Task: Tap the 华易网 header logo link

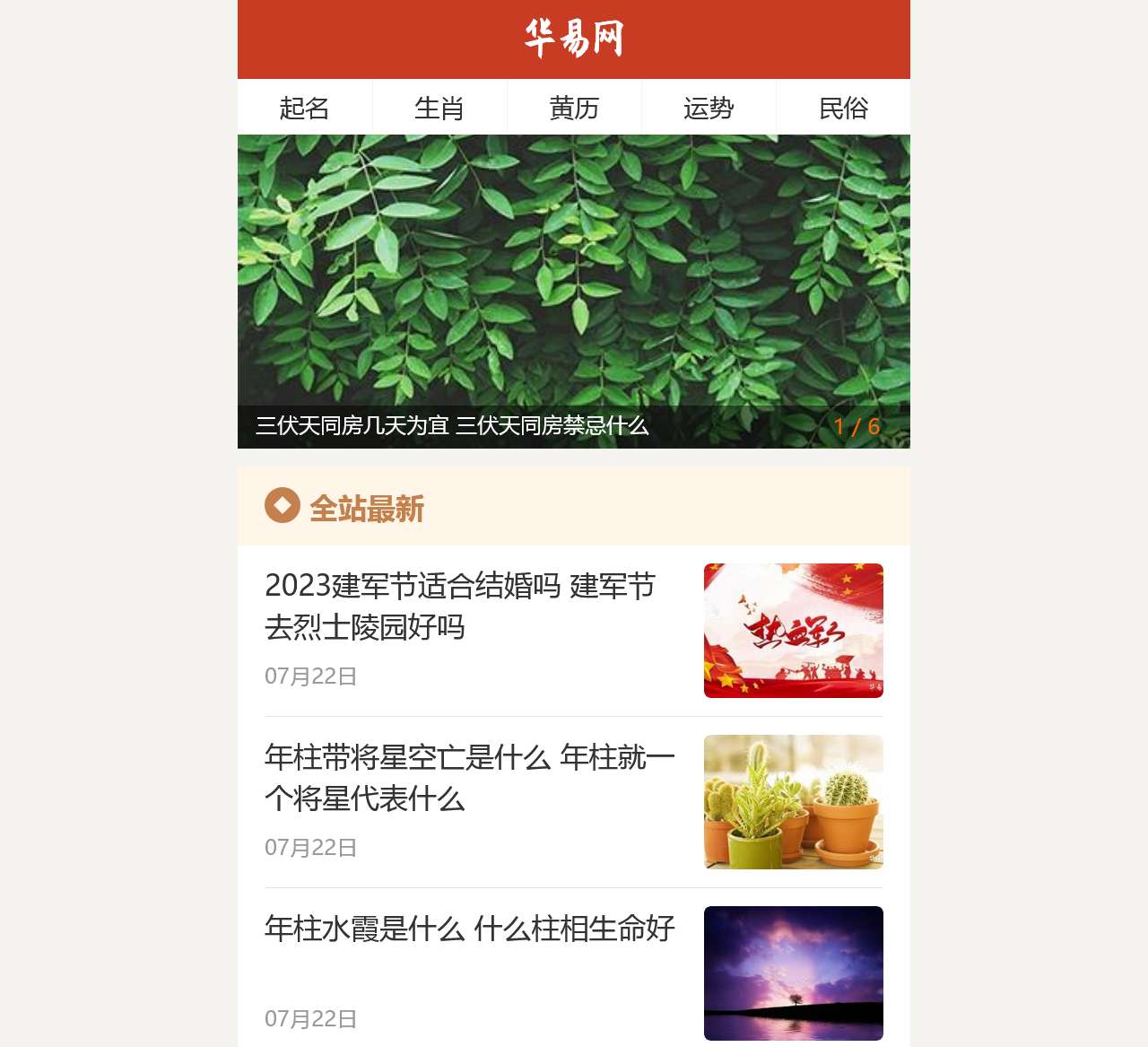Action: click(574, 39)
